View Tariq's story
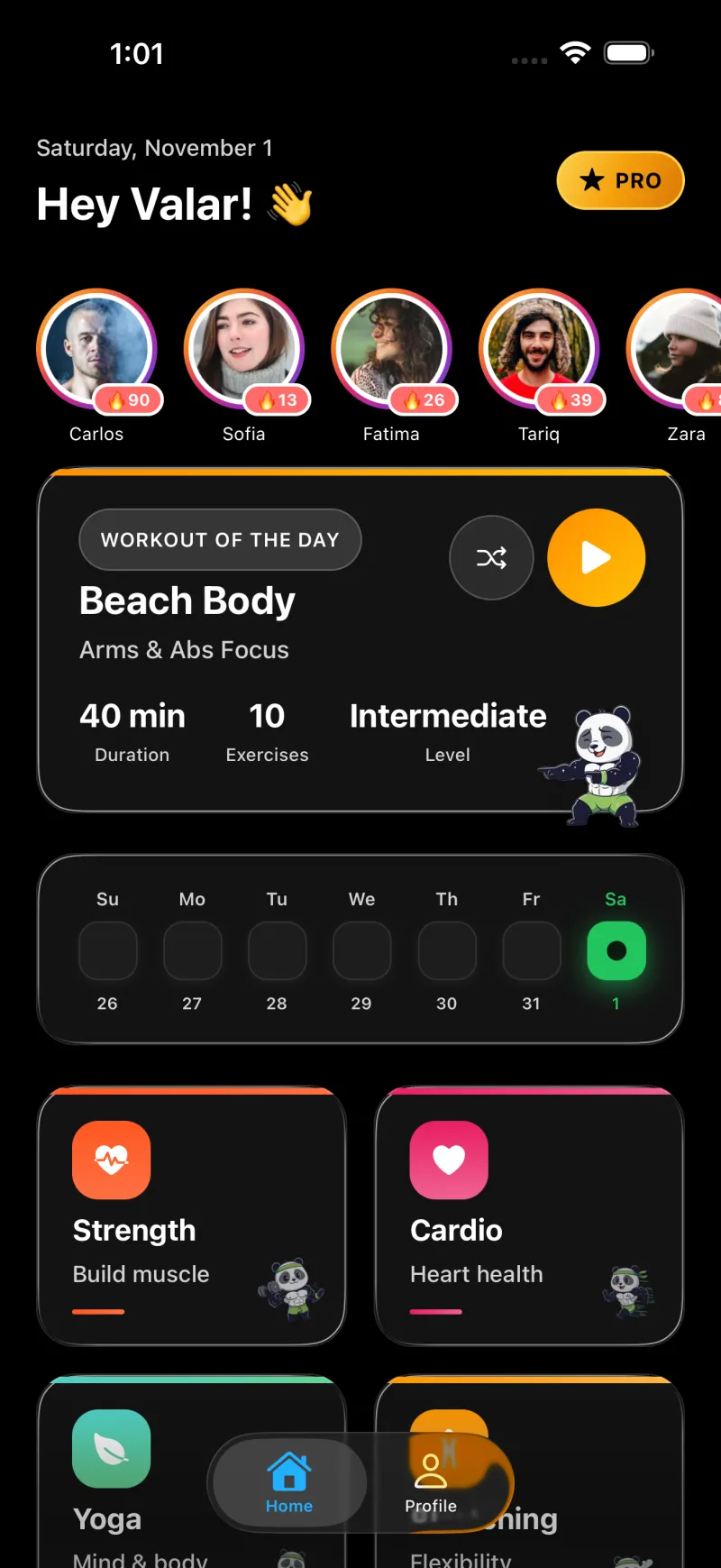Viewport: 721px width, 1568px height. 539,349
